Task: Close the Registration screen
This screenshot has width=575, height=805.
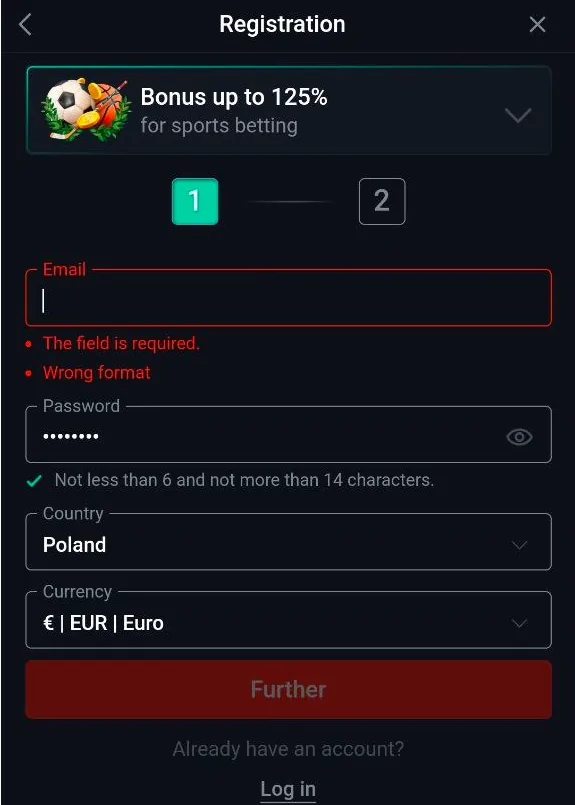Action: [538, 24]
